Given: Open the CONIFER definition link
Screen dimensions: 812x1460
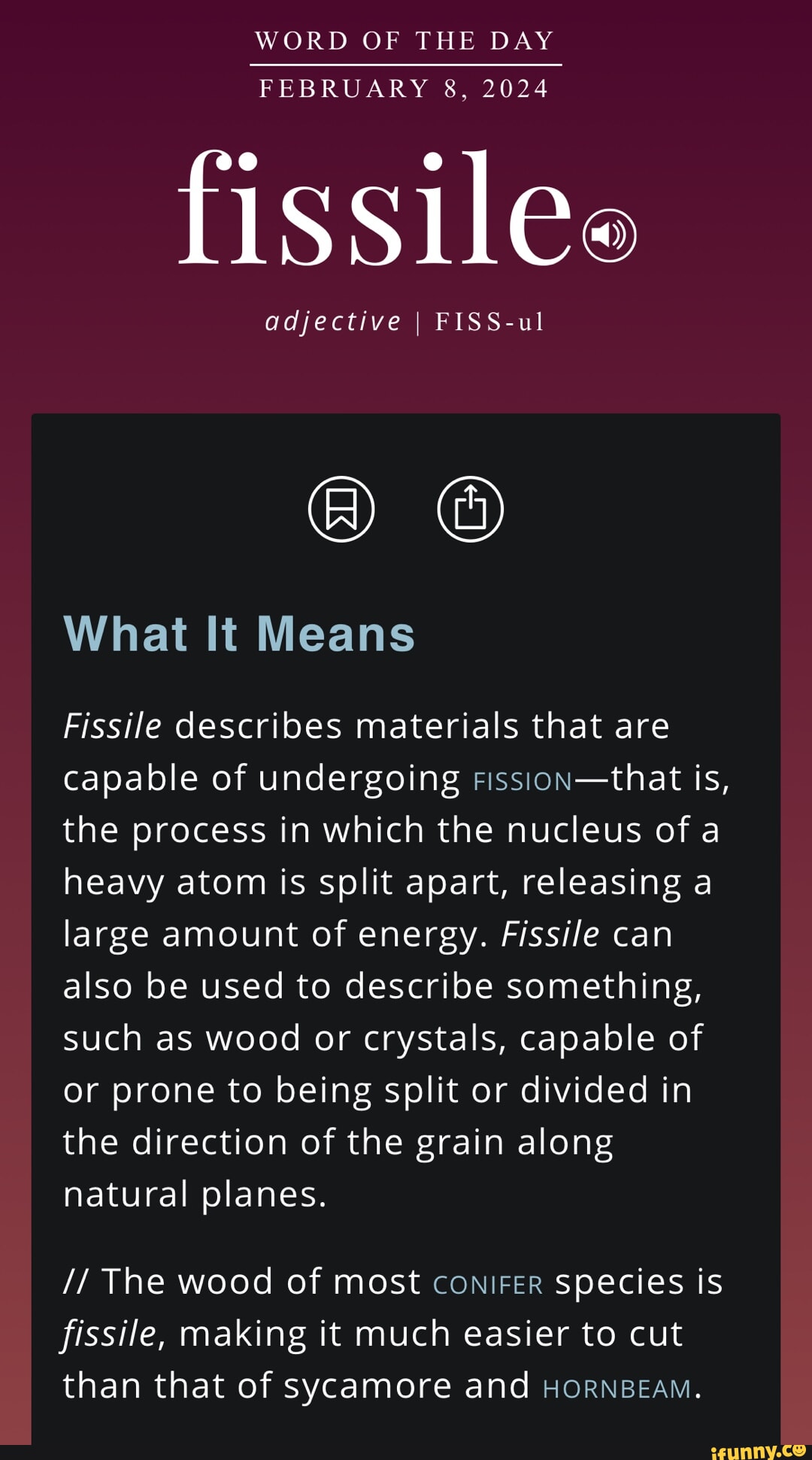Looking at the screenshot, I should [488, 1285].
